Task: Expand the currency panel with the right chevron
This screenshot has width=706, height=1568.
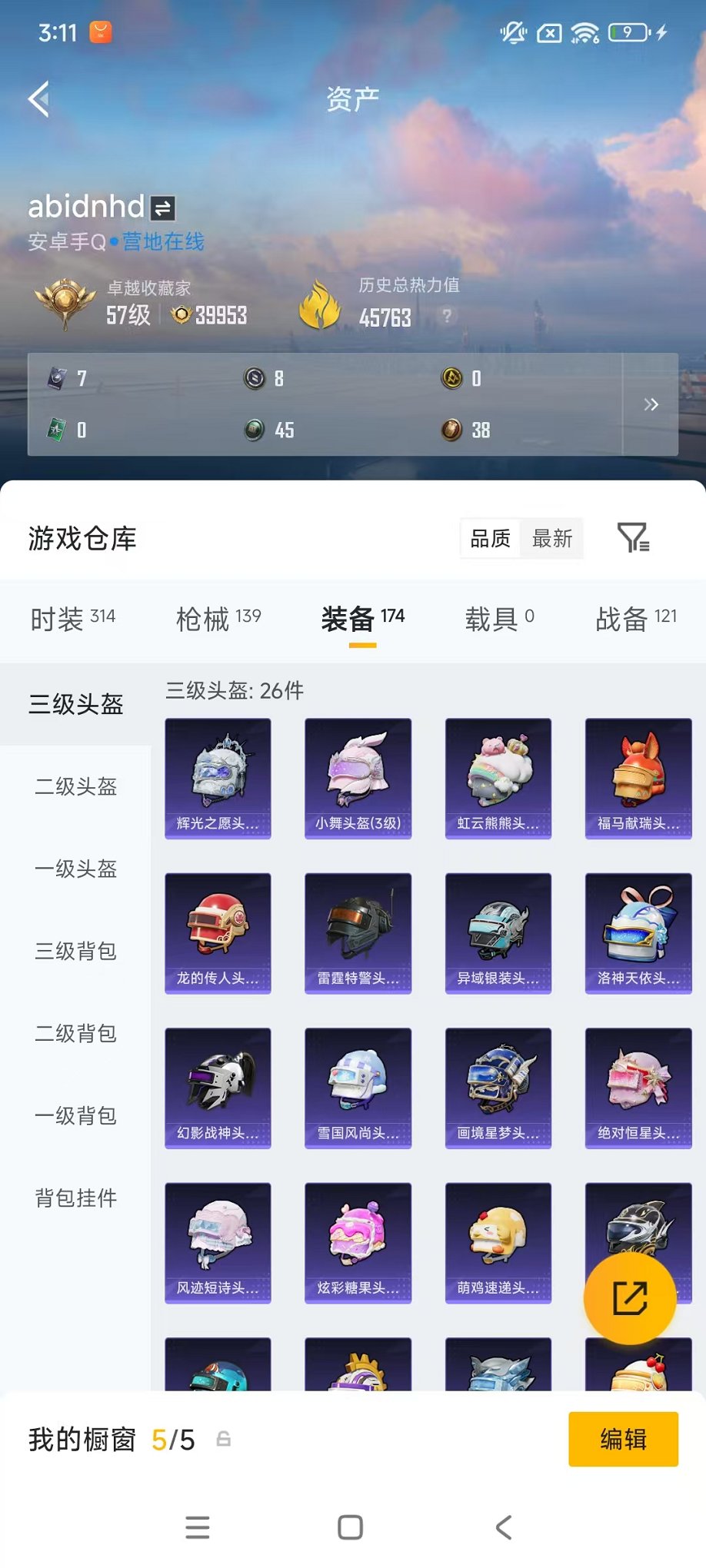Action: (x=651, y=404)
